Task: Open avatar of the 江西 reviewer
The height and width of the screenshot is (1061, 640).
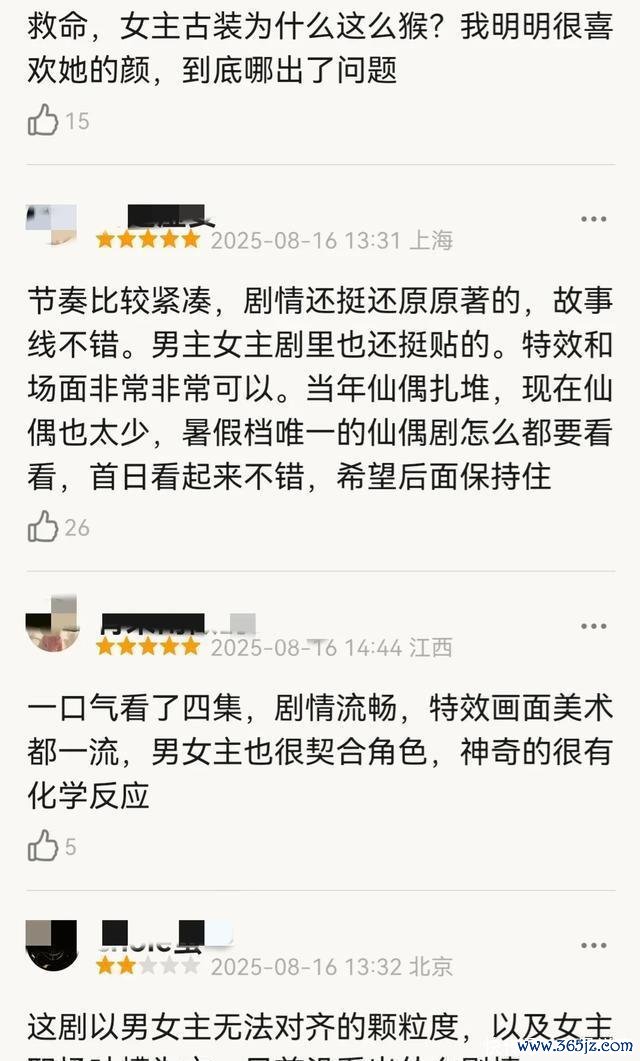Action: [x=52, y=628]
